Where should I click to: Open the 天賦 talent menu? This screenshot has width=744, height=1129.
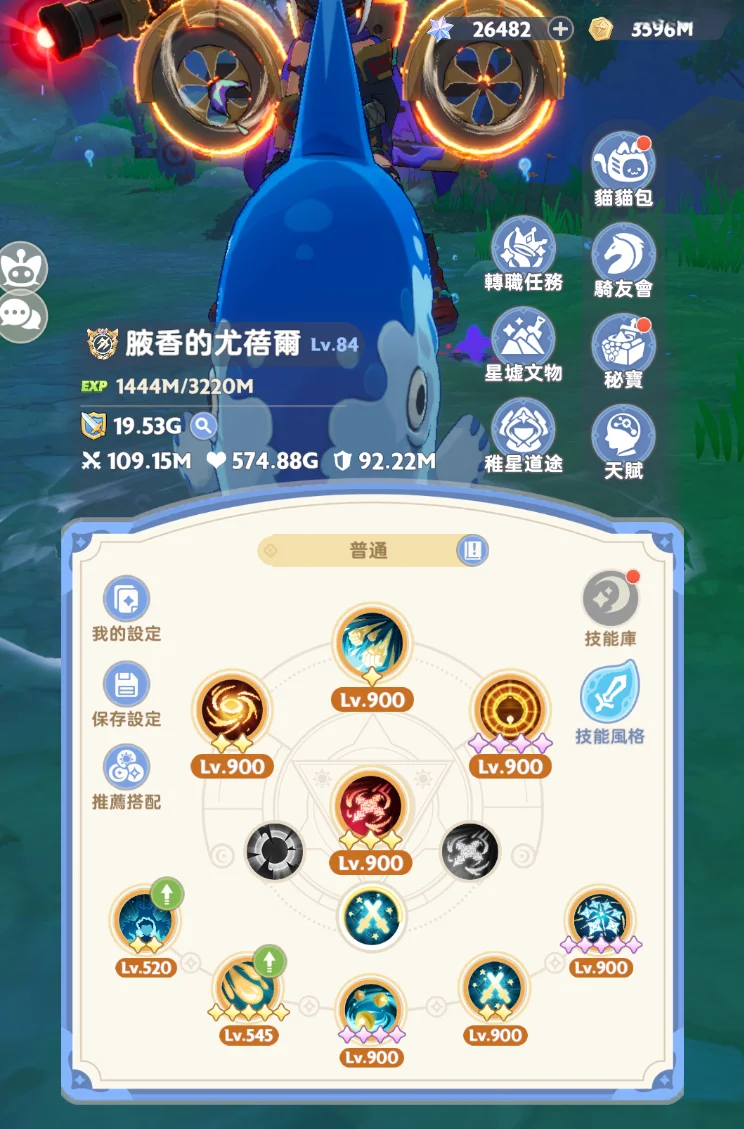point(623,436)
